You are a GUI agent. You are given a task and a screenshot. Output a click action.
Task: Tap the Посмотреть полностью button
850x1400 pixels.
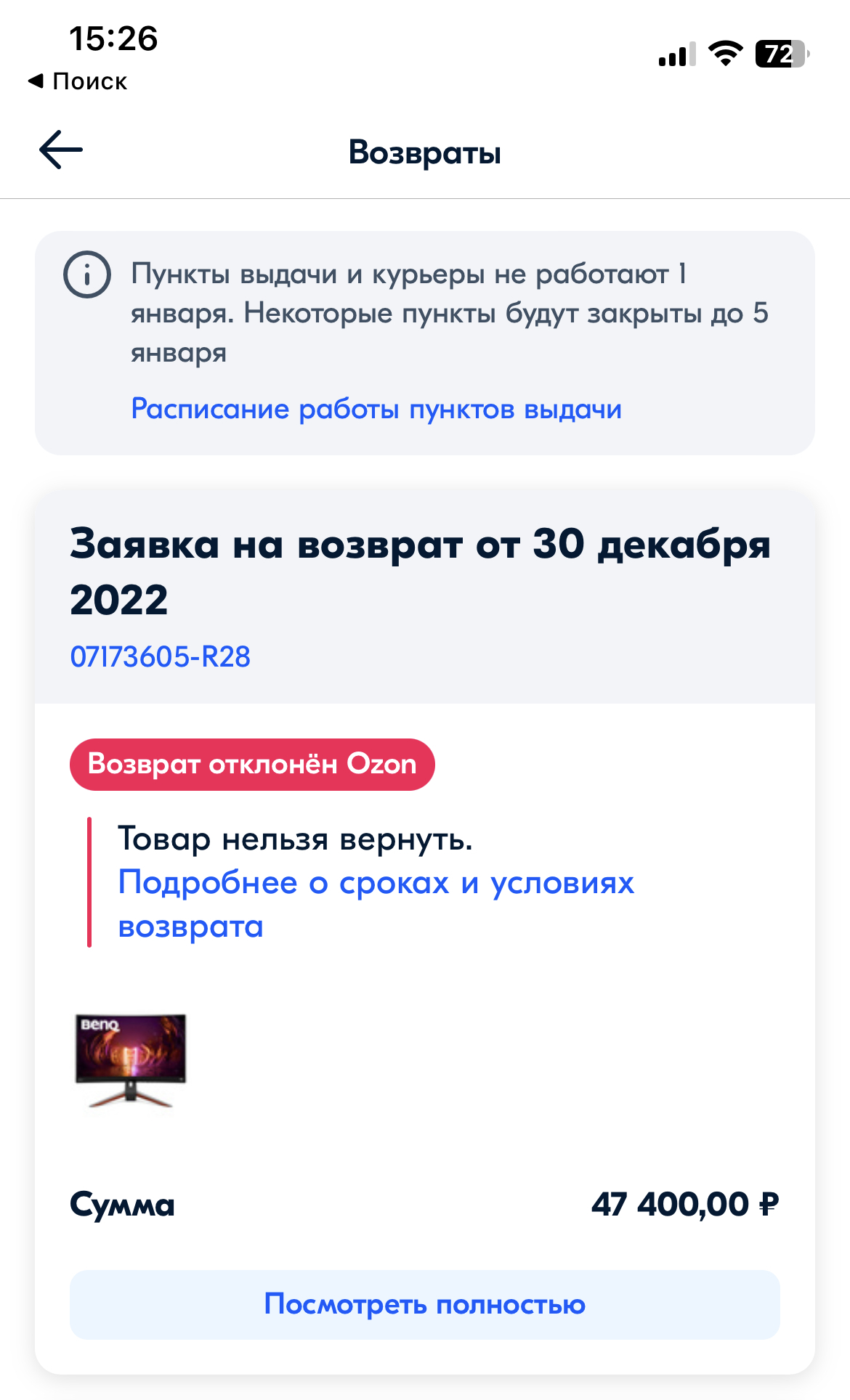[424, 1304]
